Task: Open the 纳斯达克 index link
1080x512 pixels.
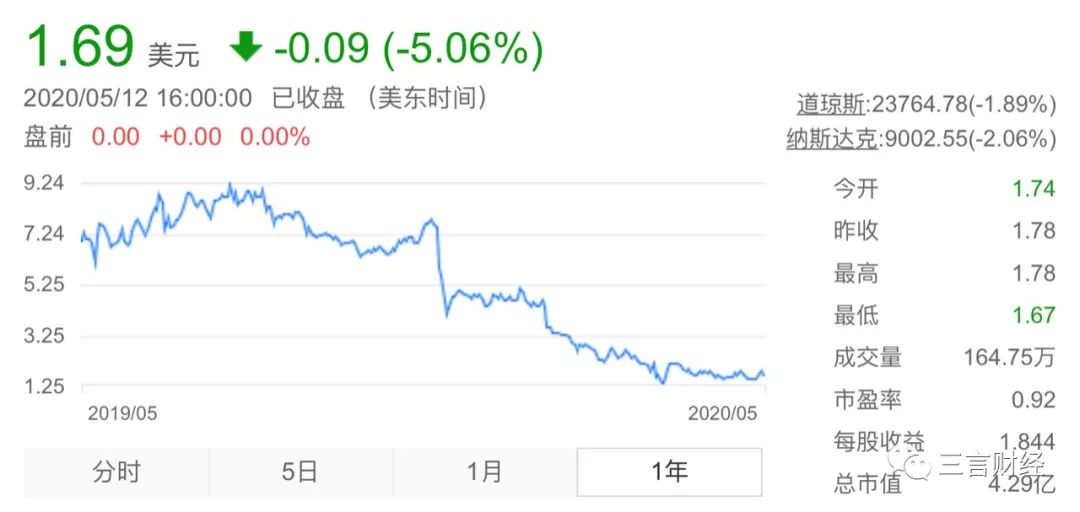Action: pyautogui.click(x=831, y=139)
